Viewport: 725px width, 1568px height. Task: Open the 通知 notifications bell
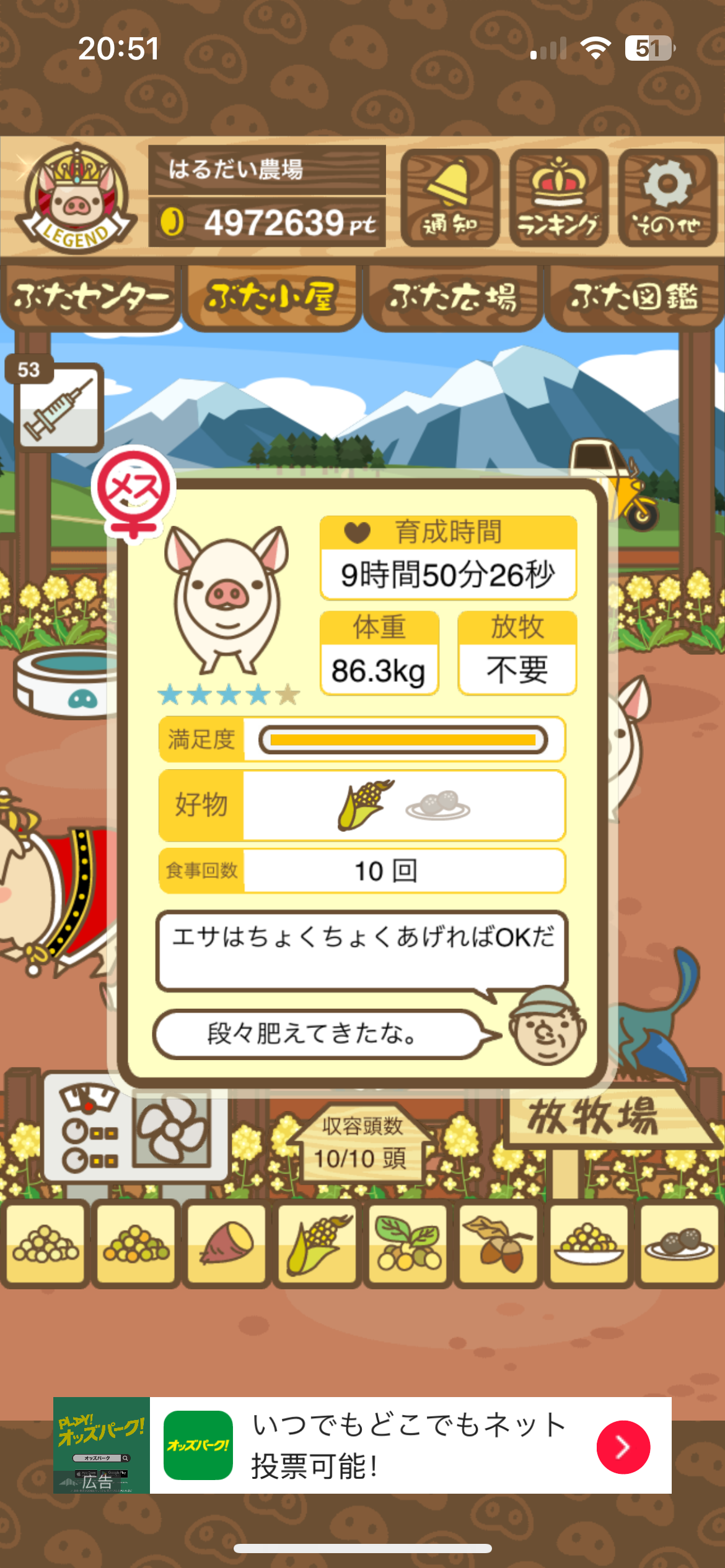pyautogui.click(x=450, y=198)
